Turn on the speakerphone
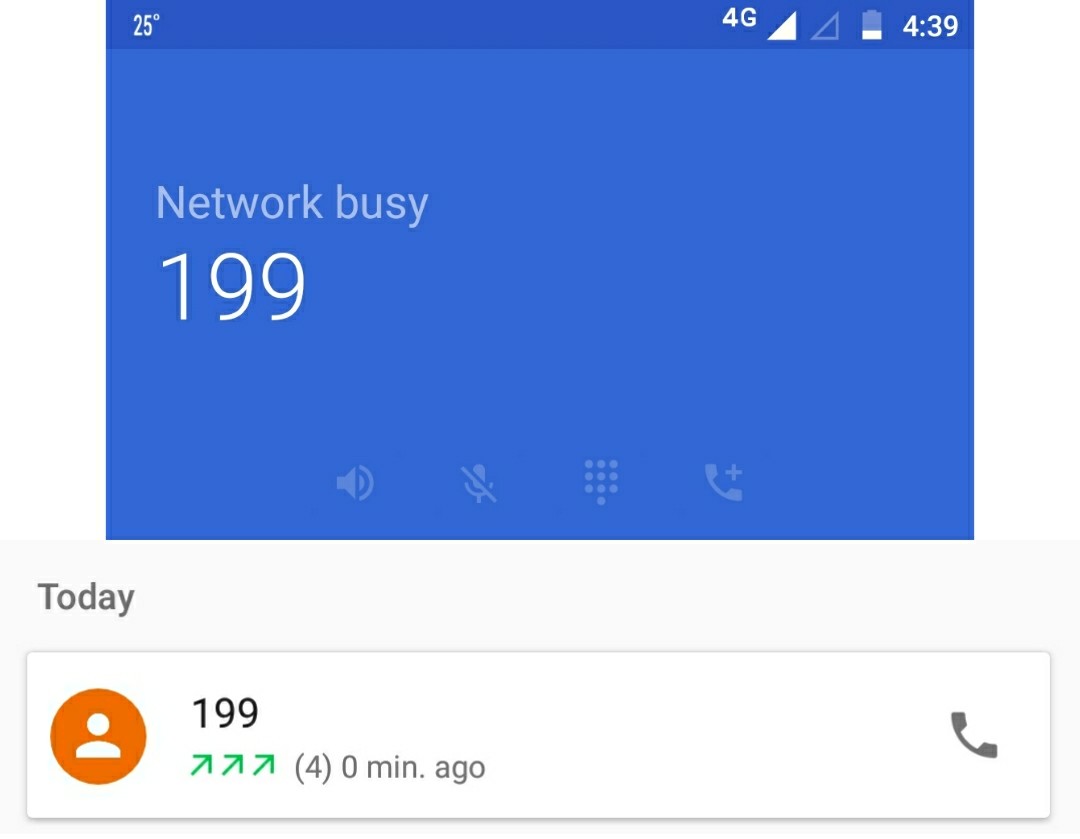1080x839 pixels. [355, 484]
